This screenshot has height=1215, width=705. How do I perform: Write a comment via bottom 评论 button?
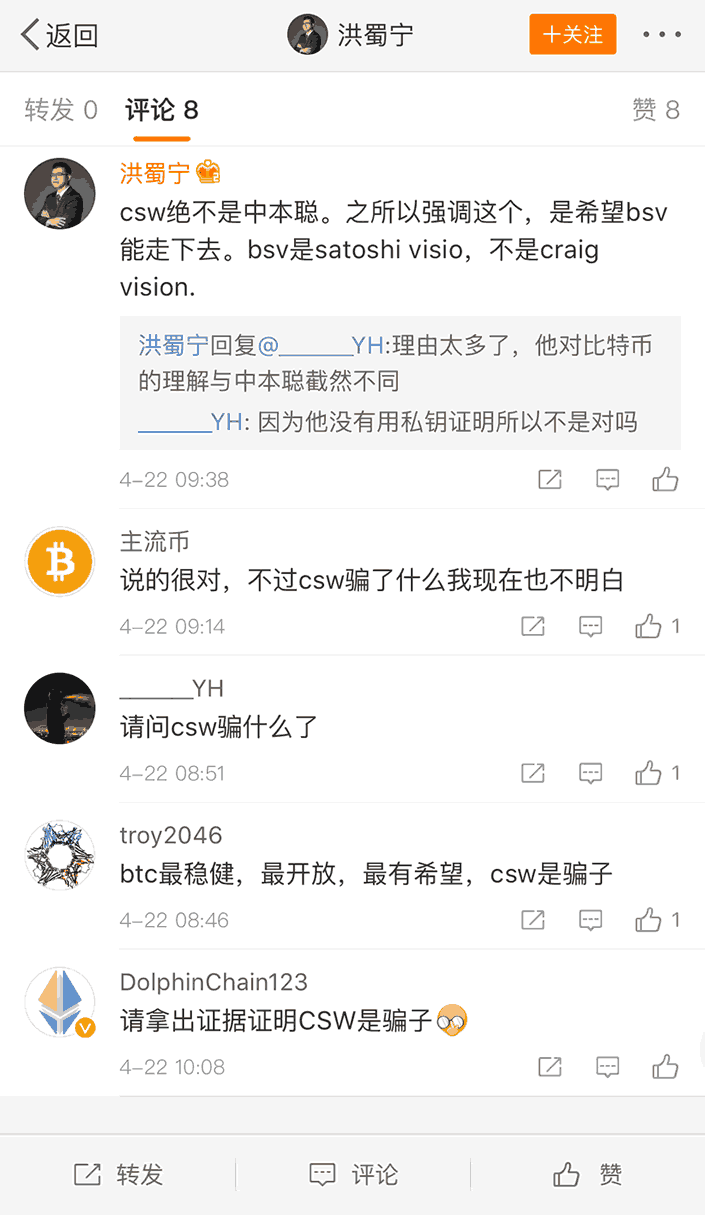click(353, 1175)
